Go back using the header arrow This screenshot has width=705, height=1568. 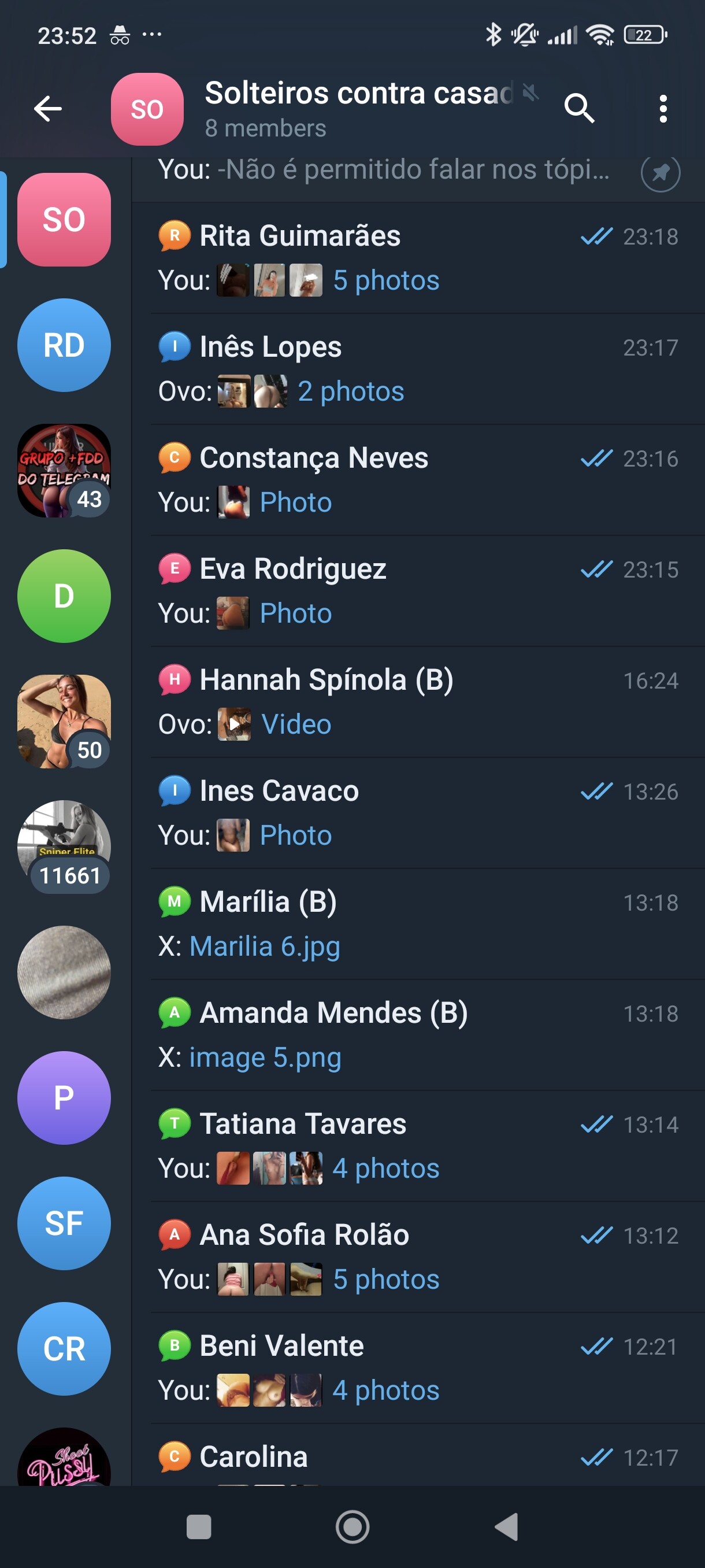48,109
